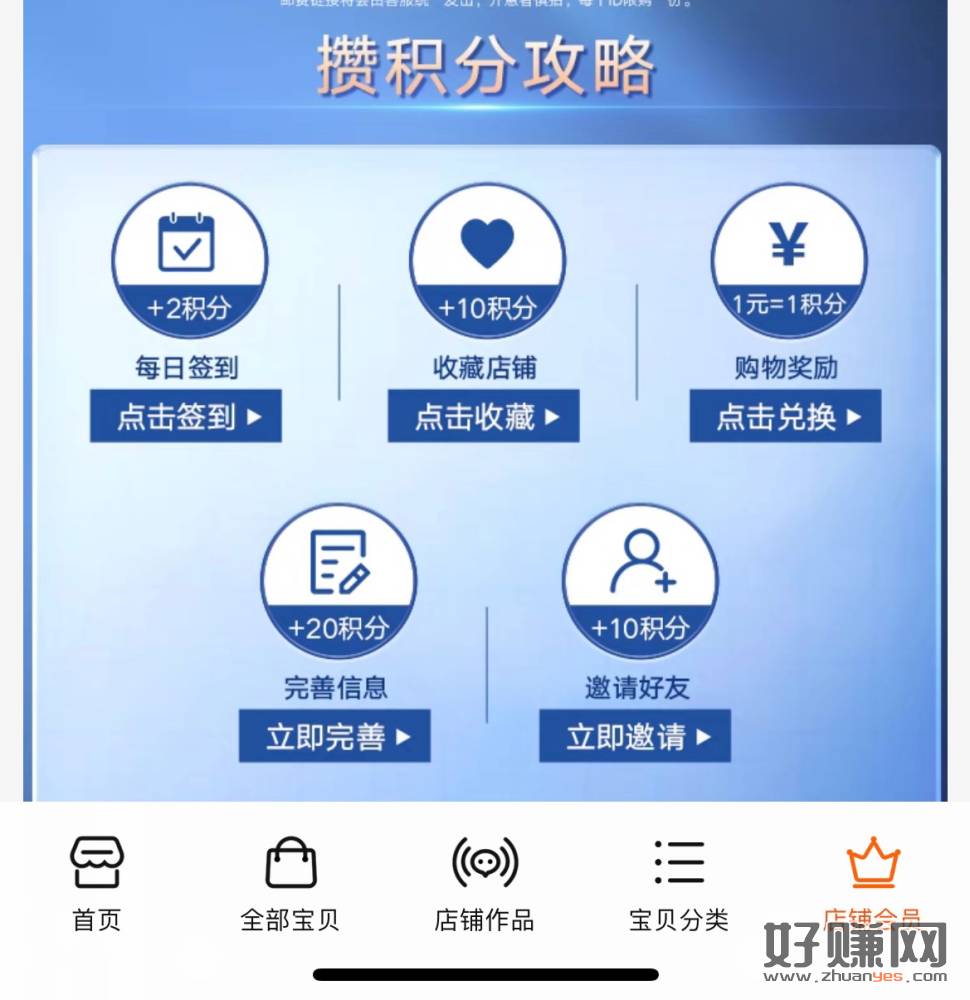Tap 点击收藏 to favorite the store

tap(484, 416)
